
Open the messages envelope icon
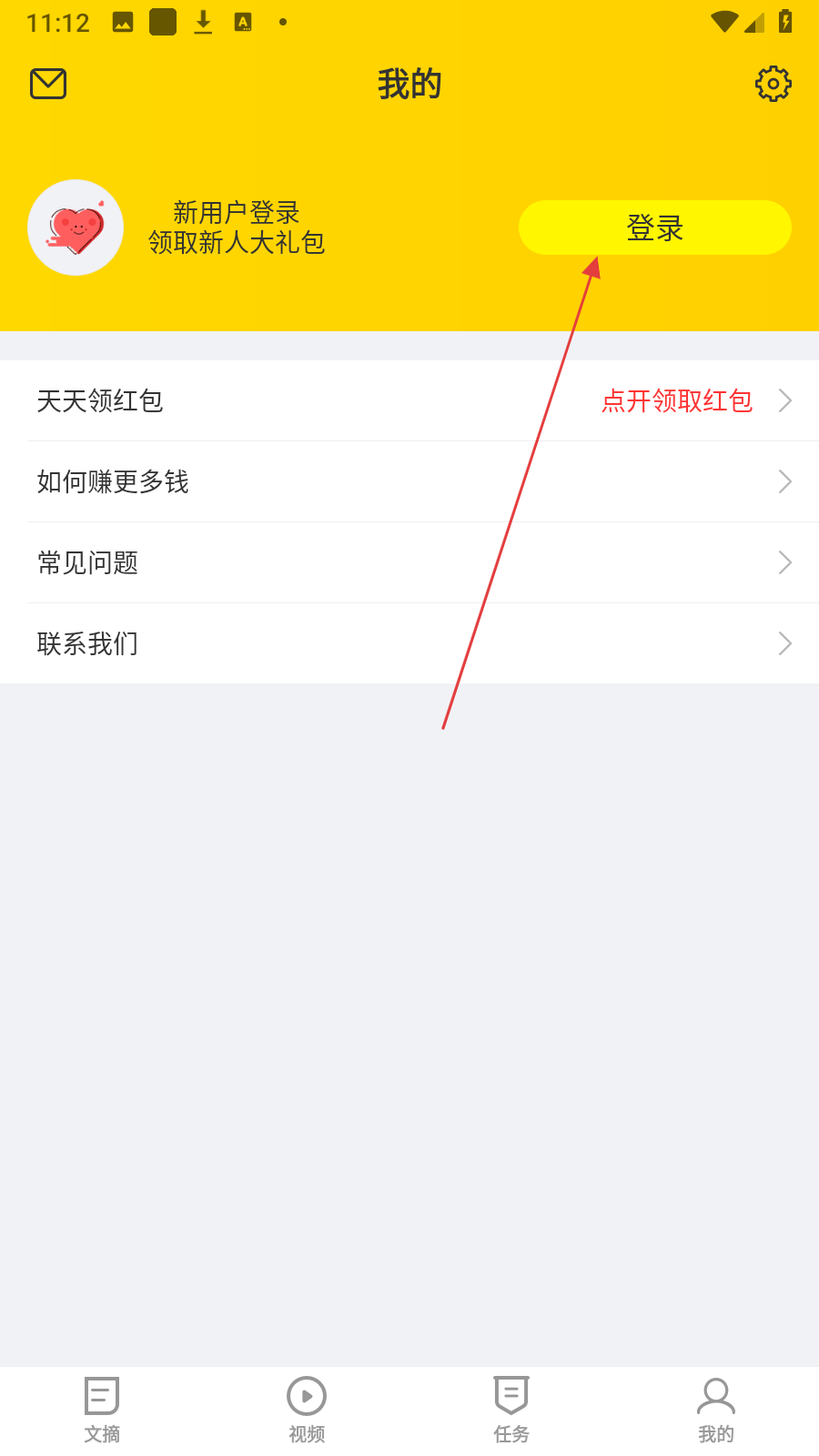48,84
